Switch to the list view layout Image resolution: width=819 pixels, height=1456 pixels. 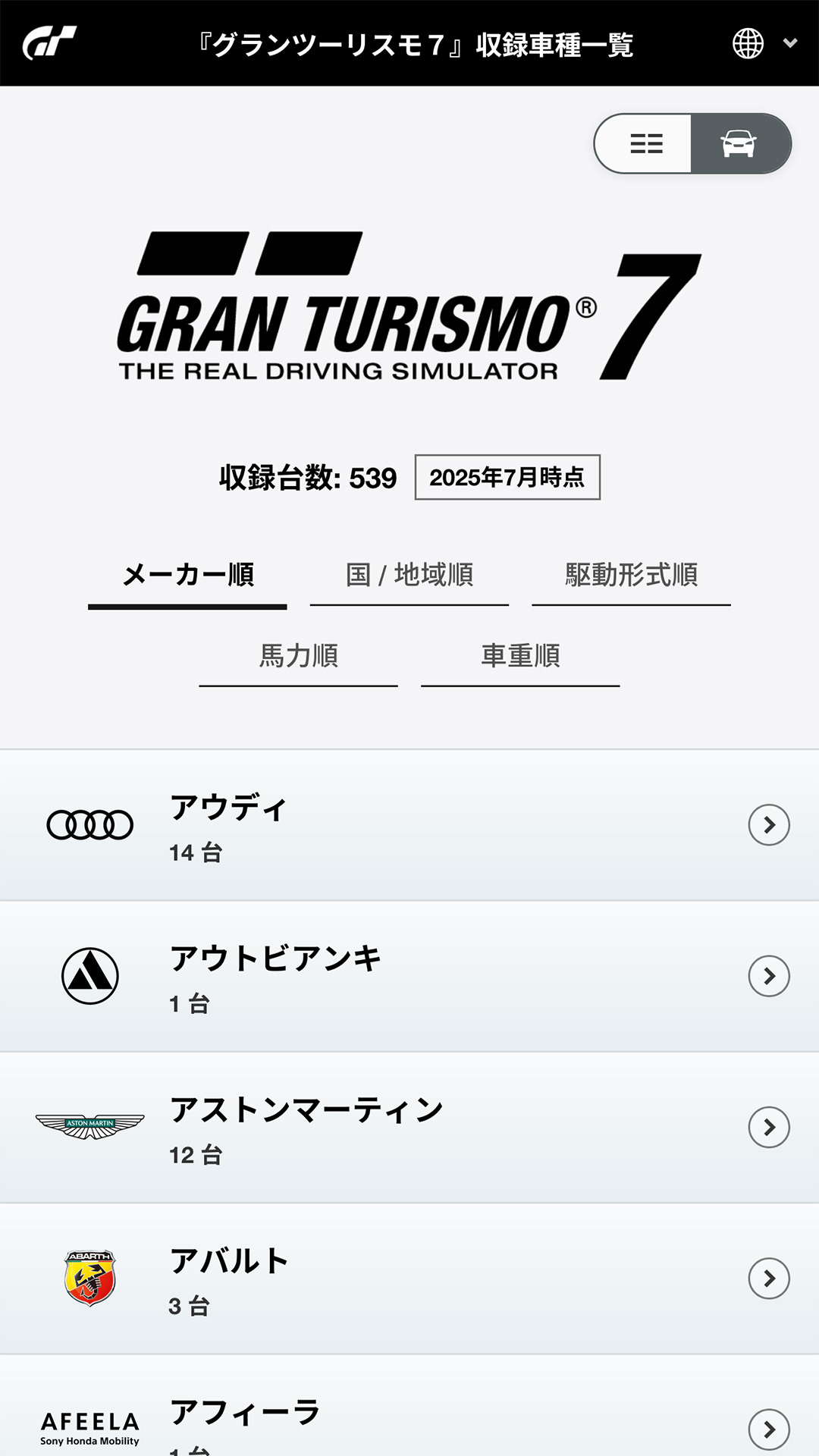point(645,143)
